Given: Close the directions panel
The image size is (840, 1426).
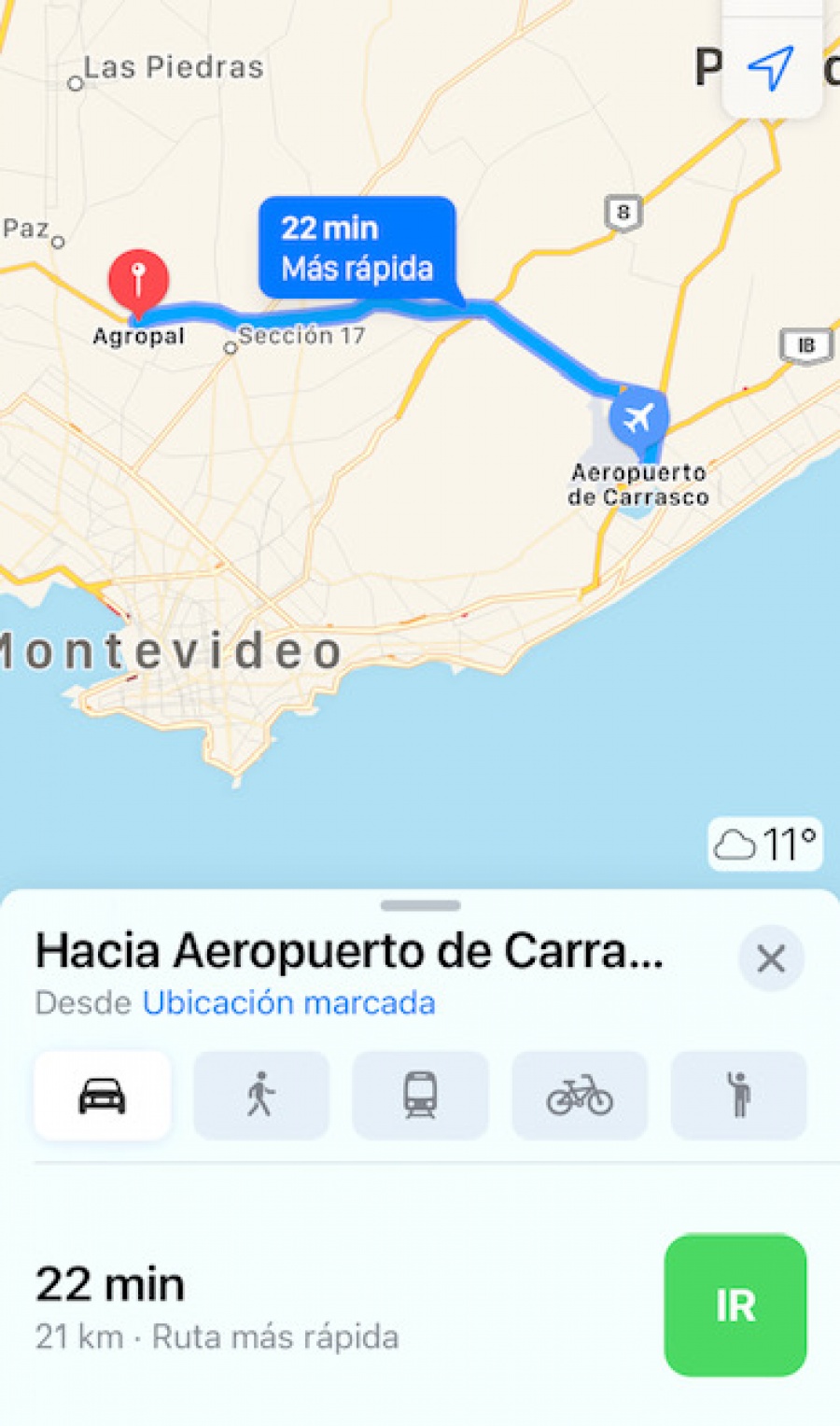Looking at the screenshot, I should coord(771,958).
